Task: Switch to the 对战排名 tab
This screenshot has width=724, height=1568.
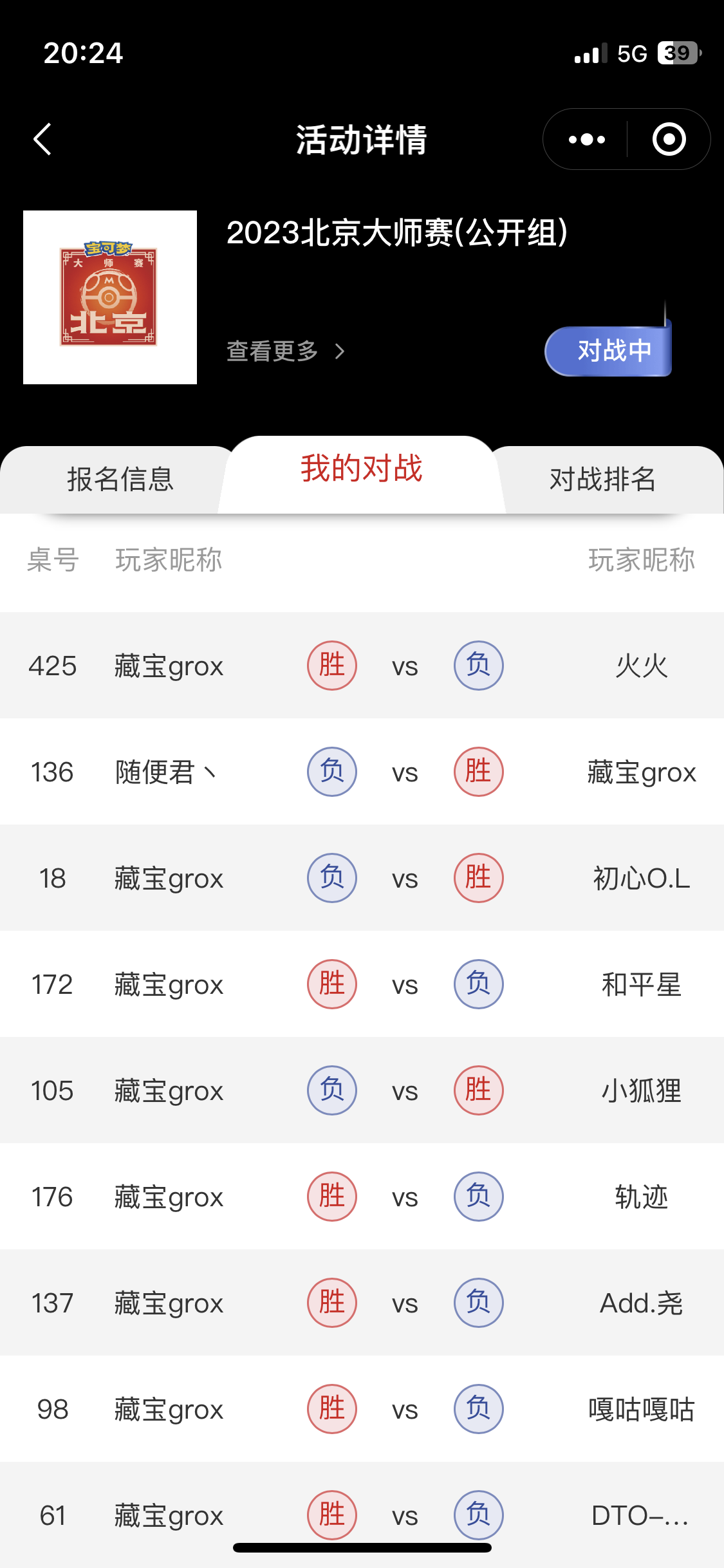Action: [603, 480]
